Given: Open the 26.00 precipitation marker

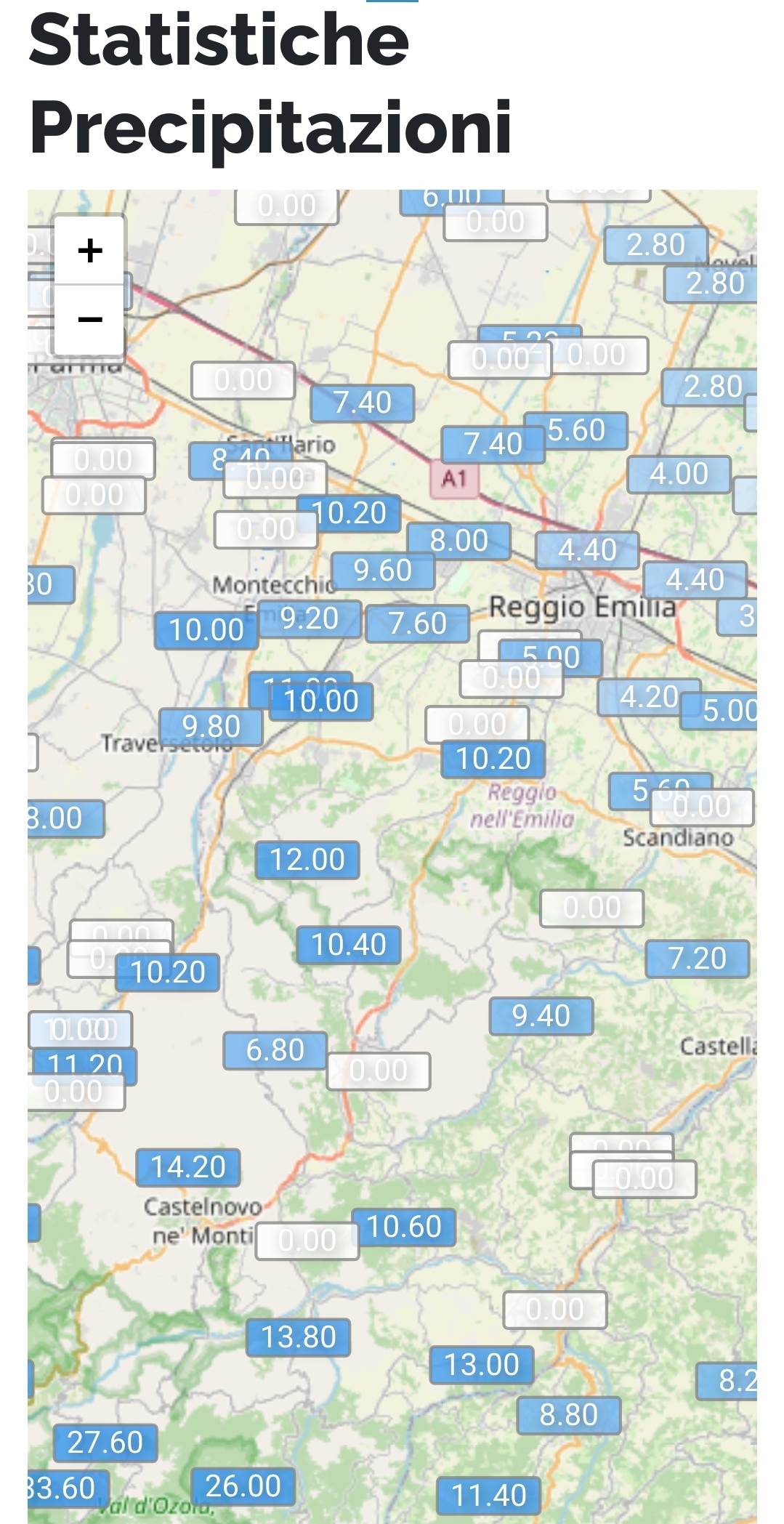Looking at the screenshot, I should click(243, 1485).
